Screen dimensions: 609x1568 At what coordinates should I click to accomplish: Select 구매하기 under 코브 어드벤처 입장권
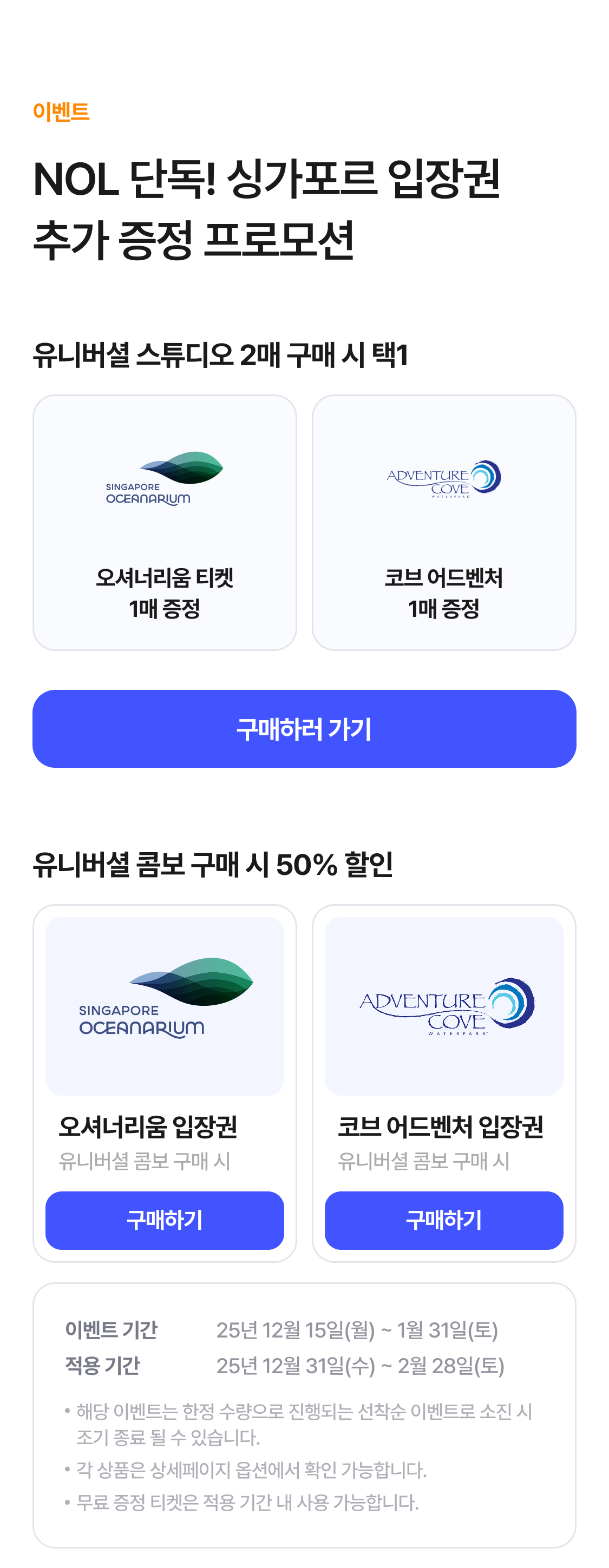(443, 1220)
